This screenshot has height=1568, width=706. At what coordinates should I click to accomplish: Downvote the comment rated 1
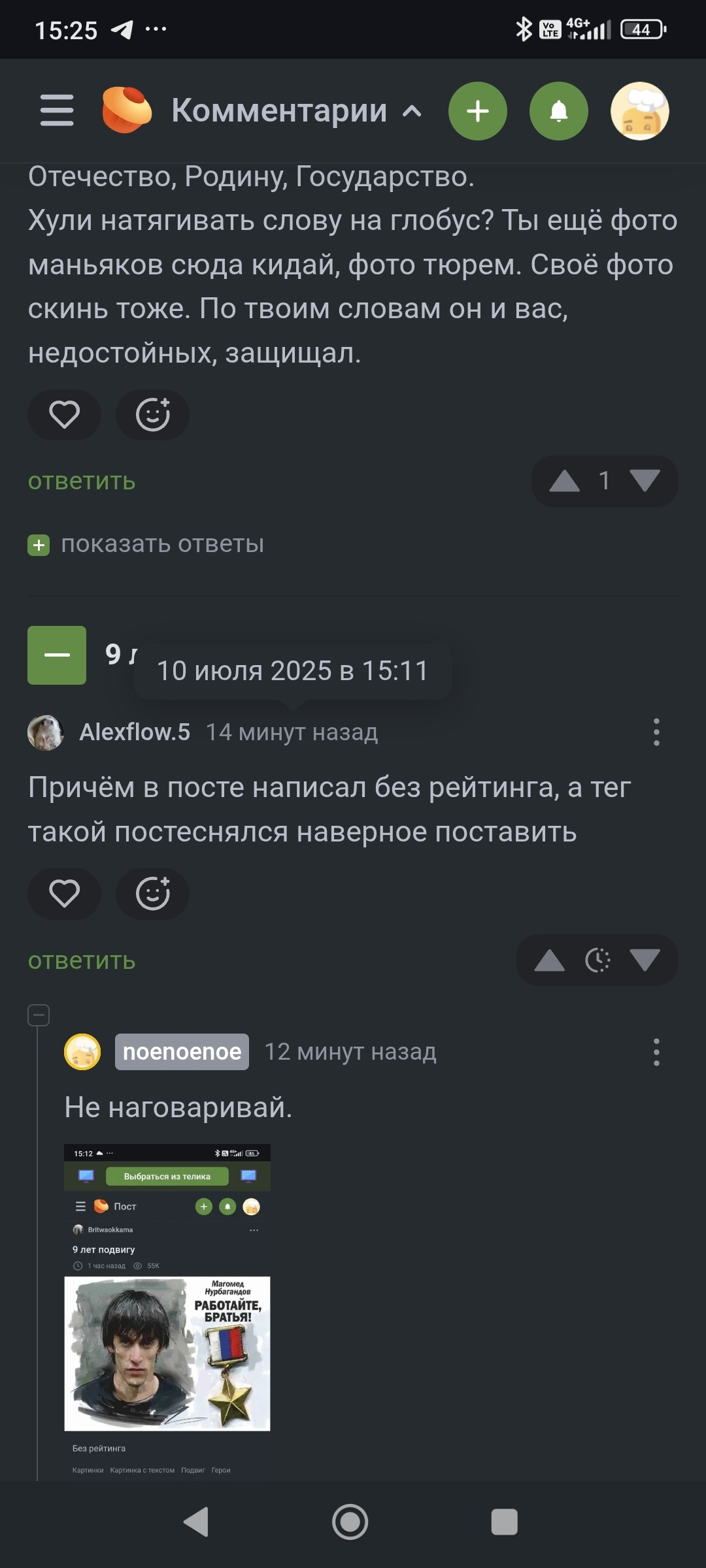click(645, 481)
